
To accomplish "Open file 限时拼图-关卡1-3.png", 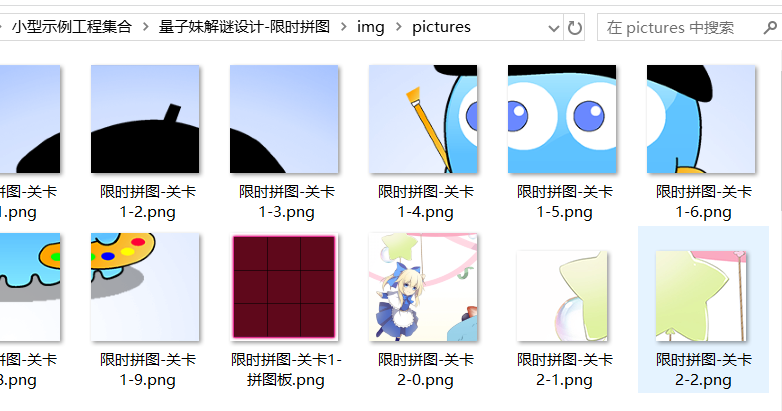I will point(284,120).
